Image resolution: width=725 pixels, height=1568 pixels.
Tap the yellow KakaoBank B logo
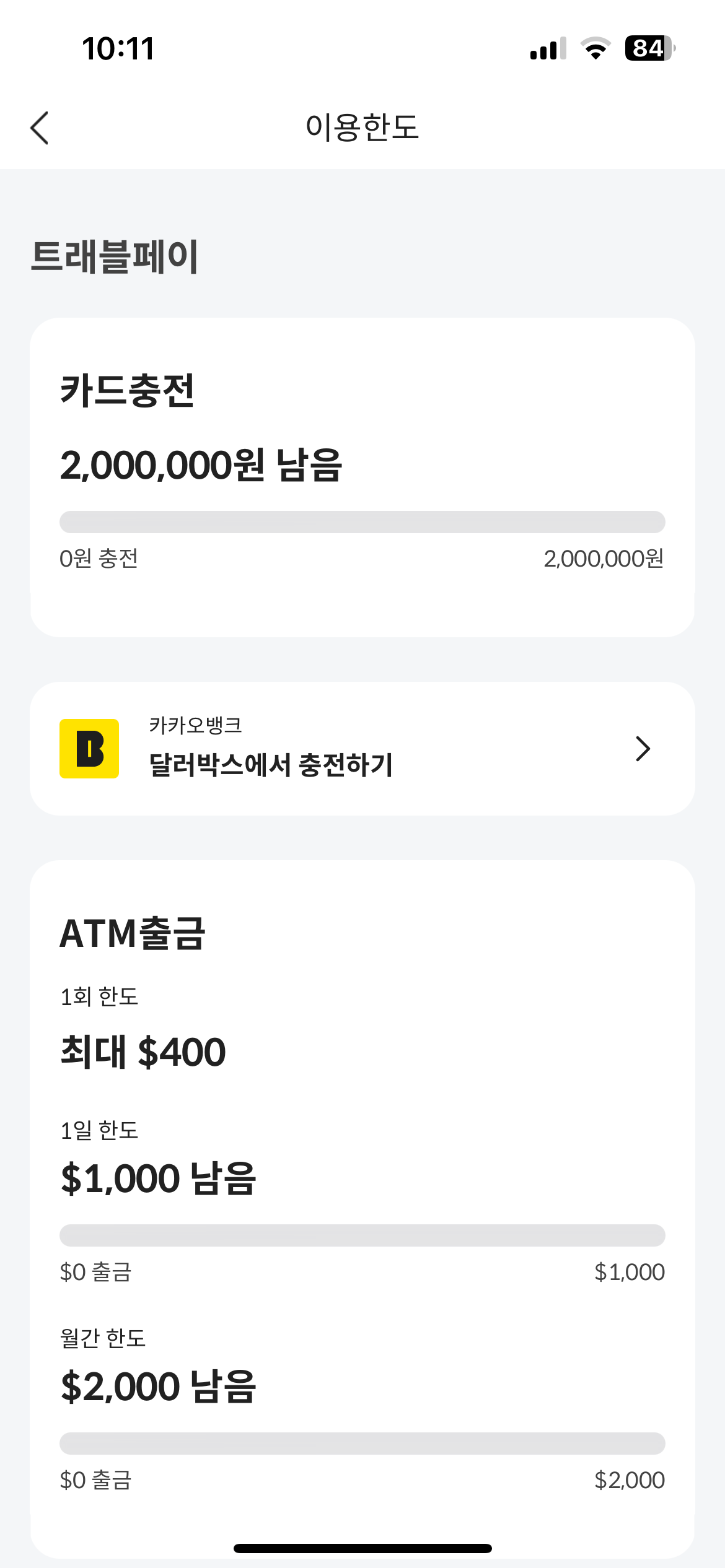point(89,748)
